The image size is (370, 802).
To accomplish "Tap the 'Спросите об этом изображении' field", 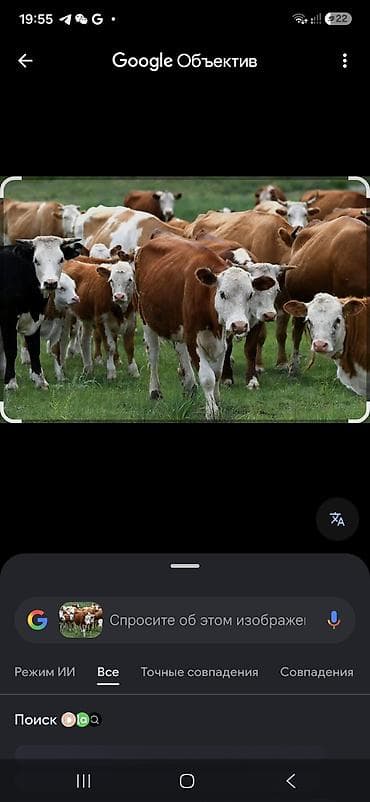I will point(207,620).
